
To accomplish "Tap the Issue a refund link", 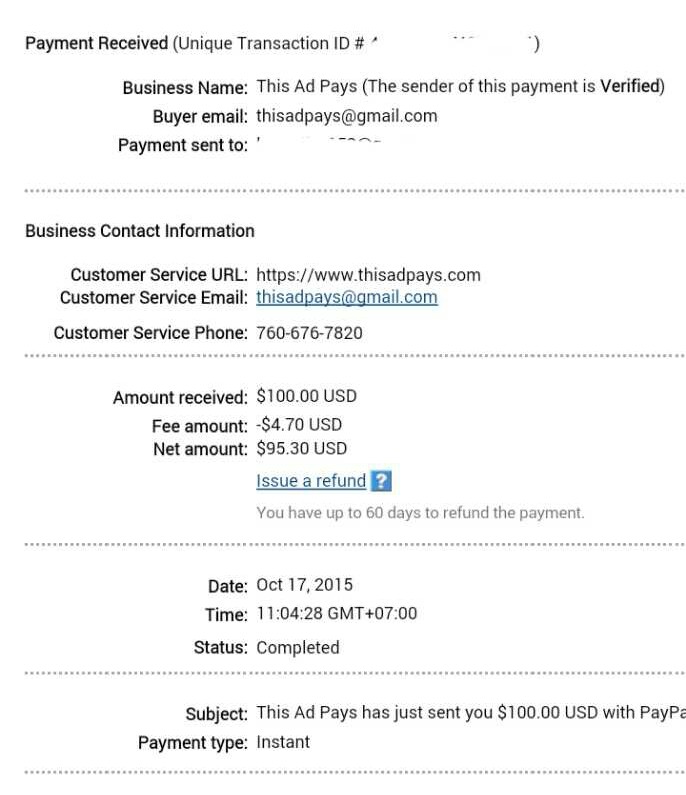I will click(311, 481).
